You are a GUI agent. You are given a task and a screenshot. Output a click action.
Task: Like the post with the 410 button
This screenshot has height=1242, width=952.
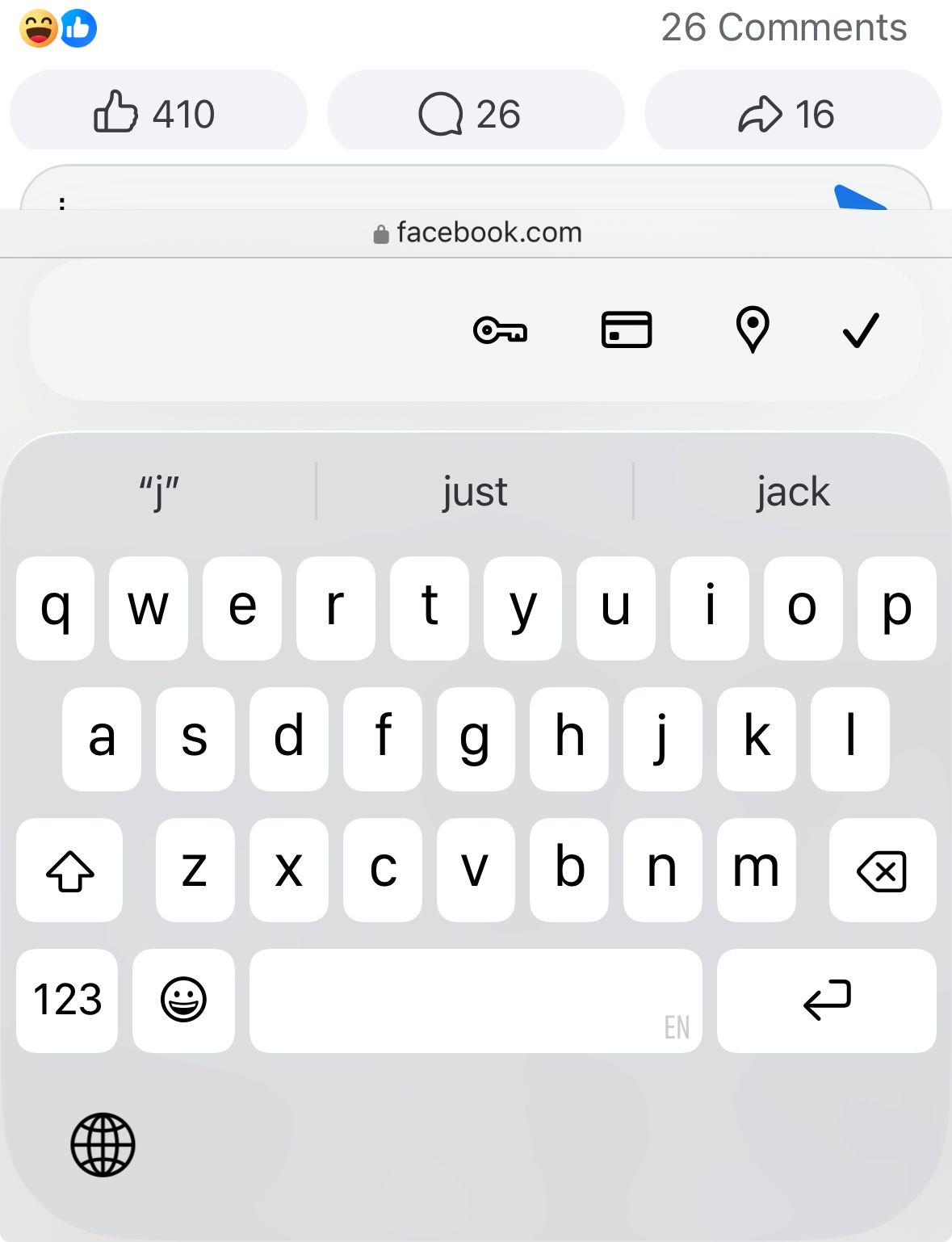pos(157,112)
